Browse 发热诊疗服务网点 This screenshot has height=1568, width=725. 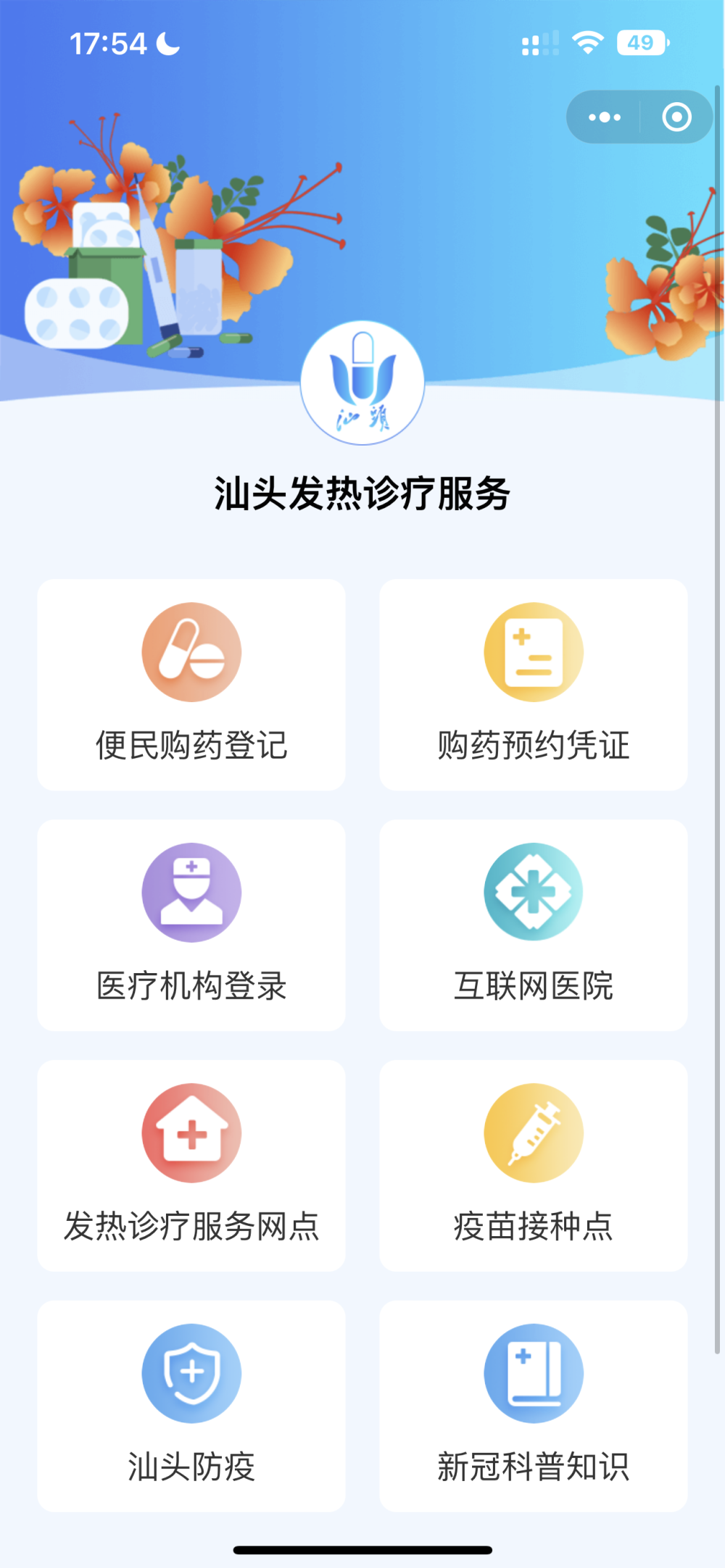pyautogui.click(x=191, y=1166)
